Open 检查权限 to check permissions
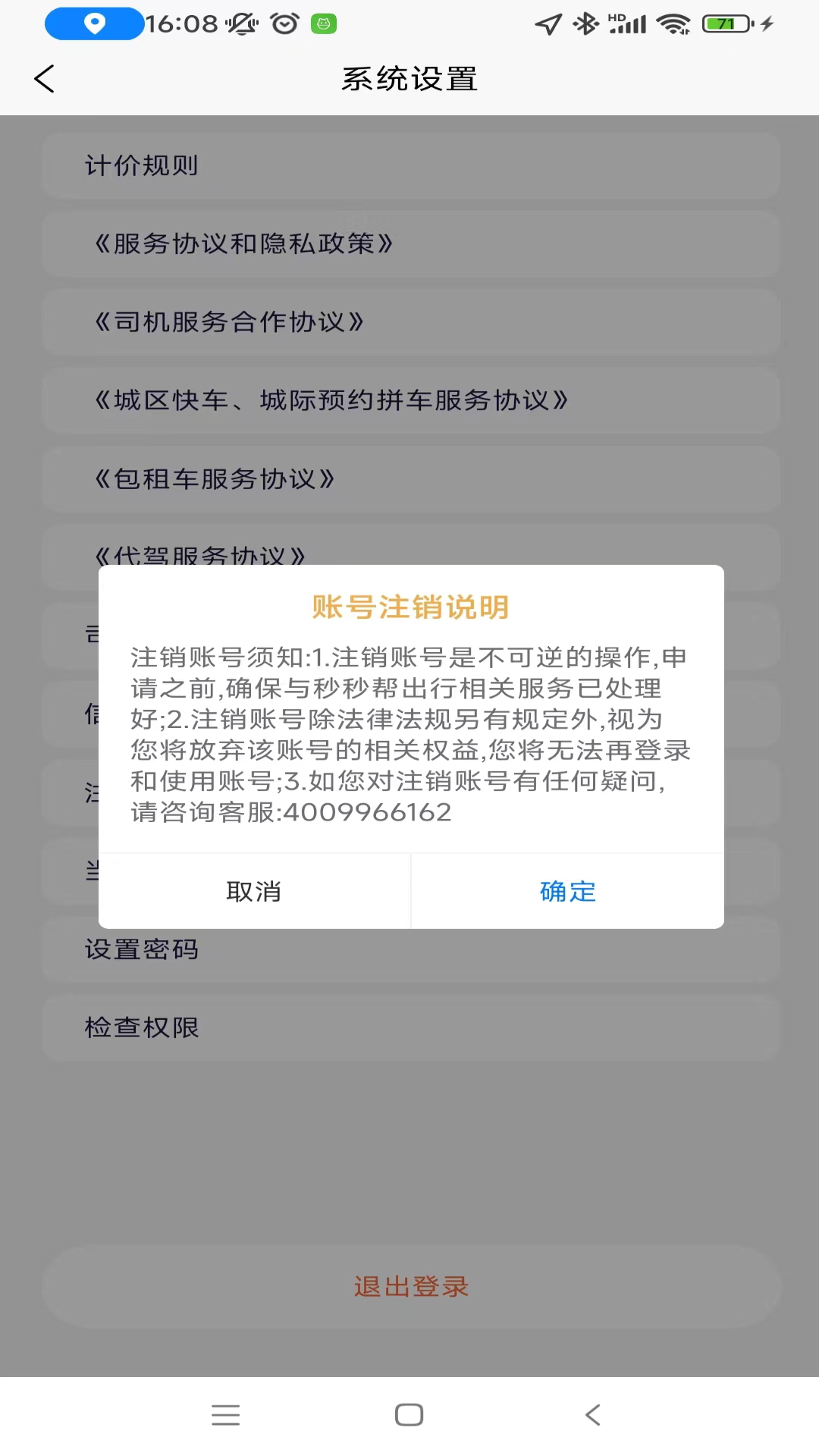Viewport: 819px width, 1456px height. [409, 1028]
